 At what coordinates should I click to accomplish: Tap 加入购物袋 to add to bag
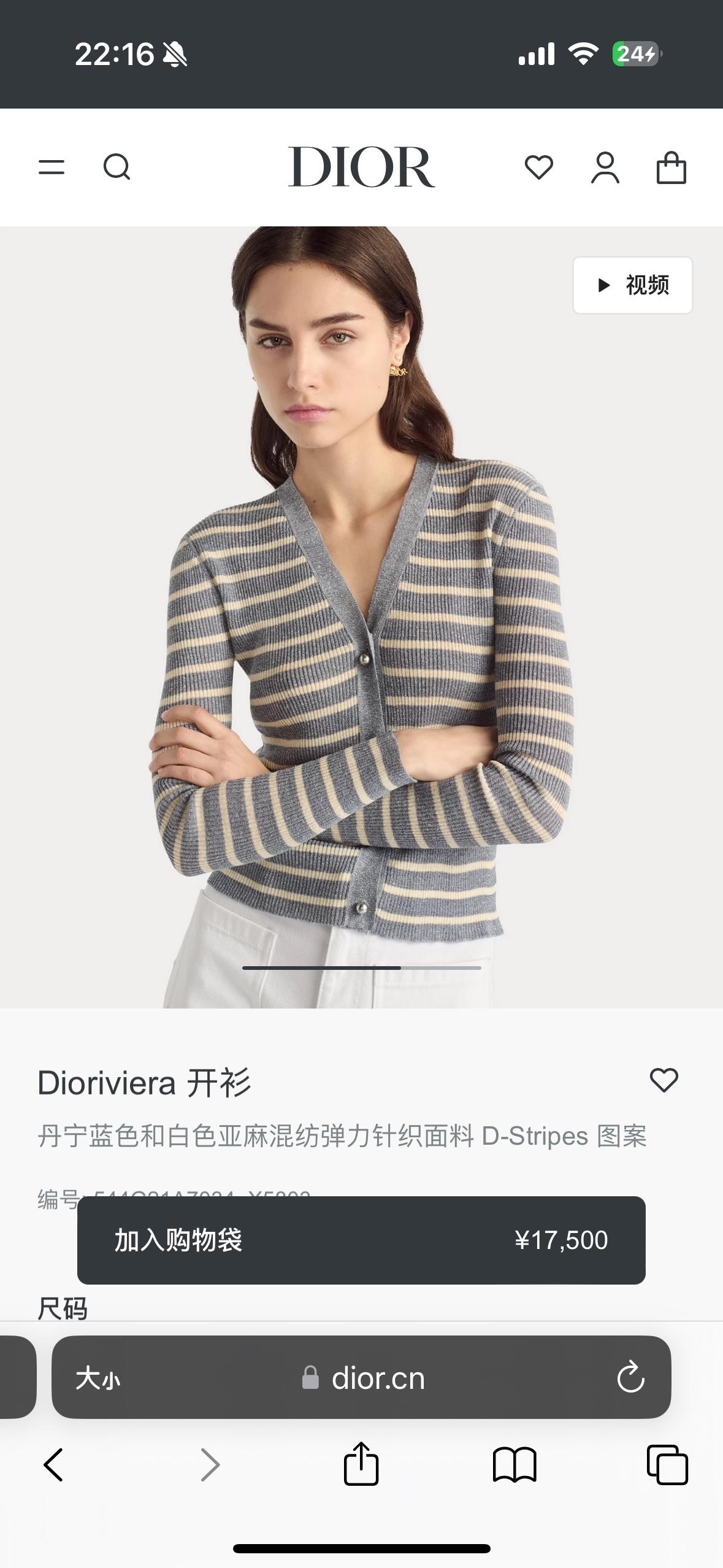[x=361, y=1240]
